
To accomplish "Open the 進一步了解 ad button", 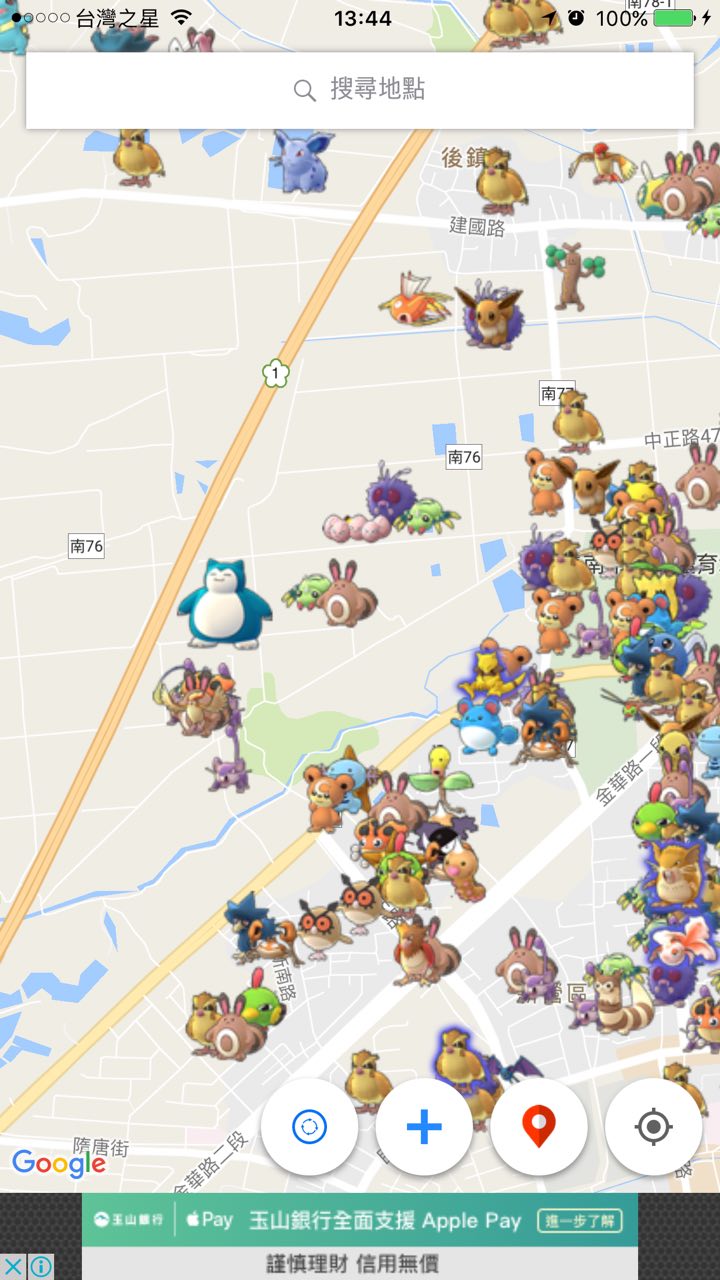I will click(x=579, y=1221).
